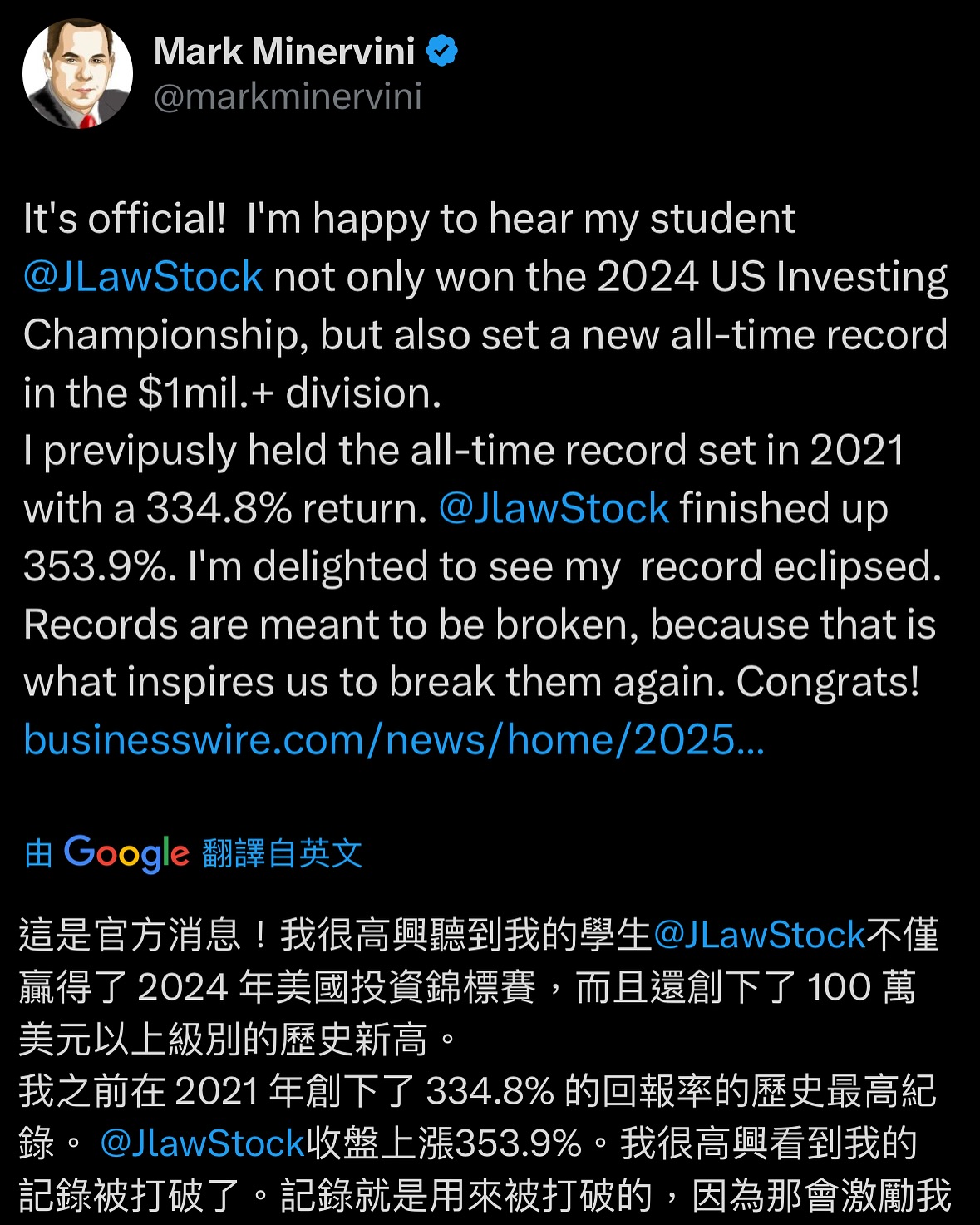Open Mark Minervini's profile picture
Image resolution: width=980 pixels, height=1225 pixels.
[x=77, y=74]
